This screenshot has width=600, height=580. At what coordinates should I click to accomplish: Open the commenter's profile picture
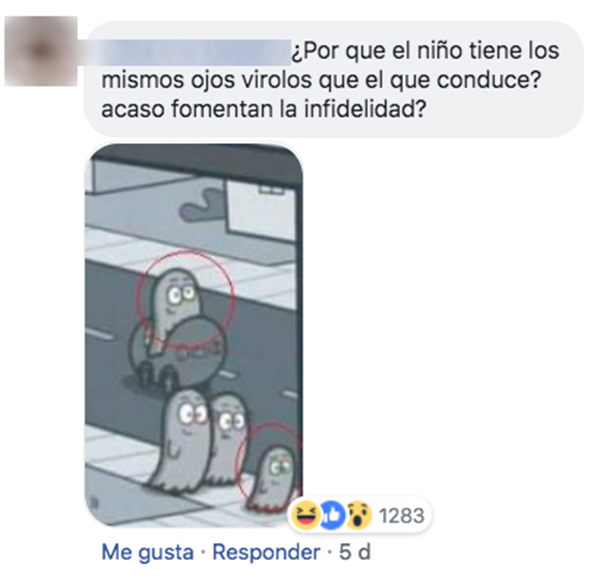(x=40, y=49)
